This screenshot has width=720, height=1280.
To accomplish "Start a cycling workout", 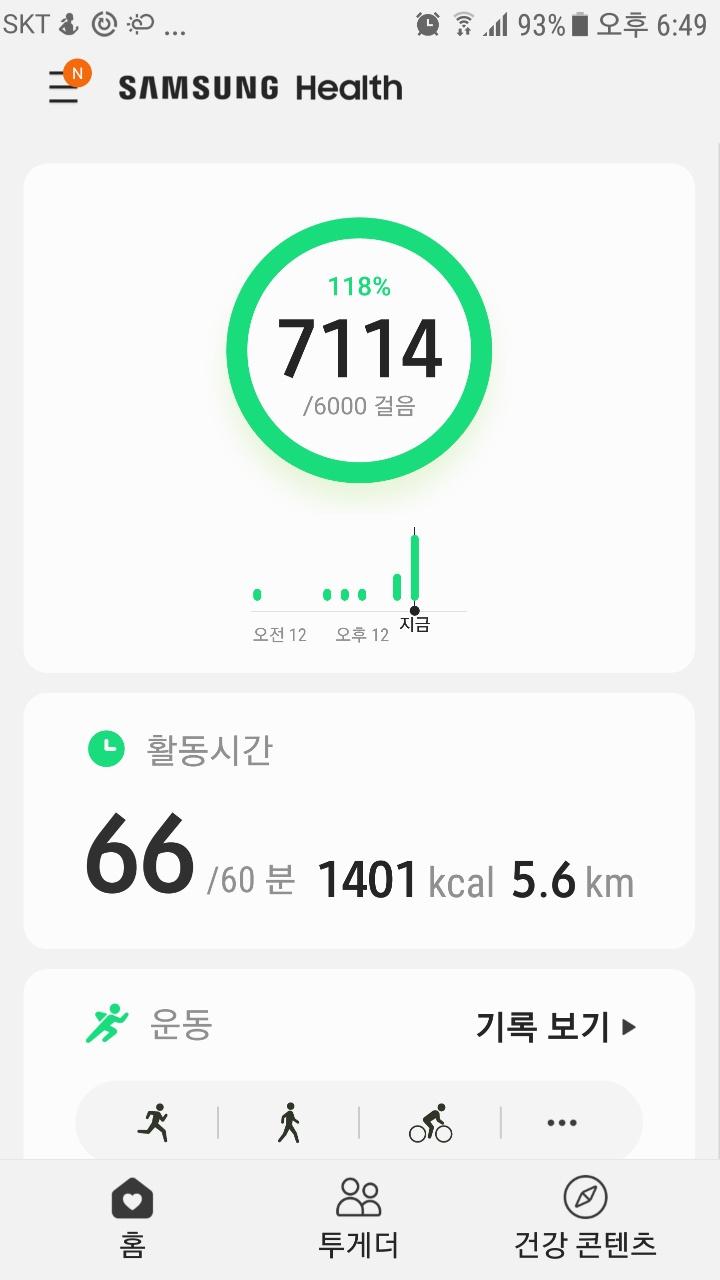I will [430, 1123].
